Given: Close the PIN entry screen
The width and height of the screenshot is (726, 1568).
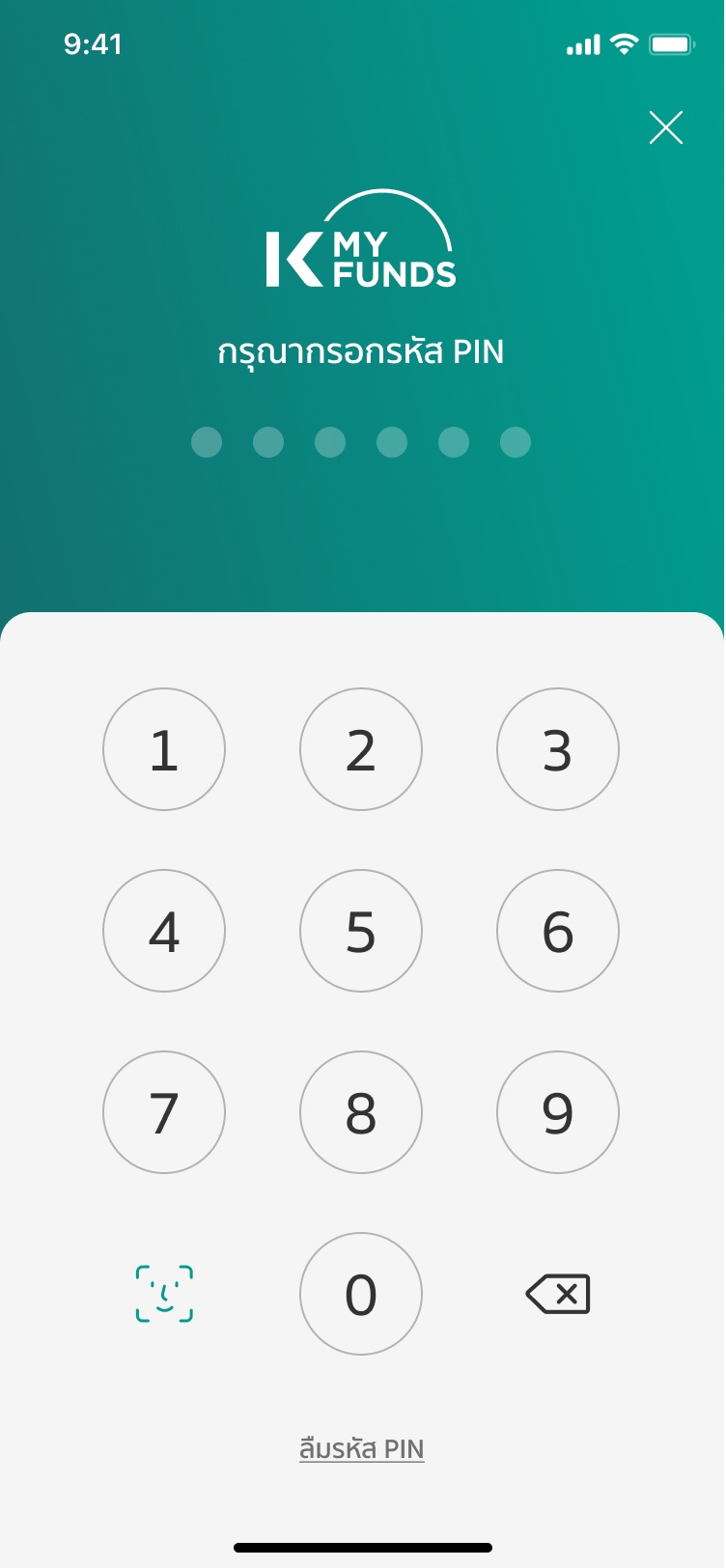Looking at the screenshot, I should (x=666, y=127).
